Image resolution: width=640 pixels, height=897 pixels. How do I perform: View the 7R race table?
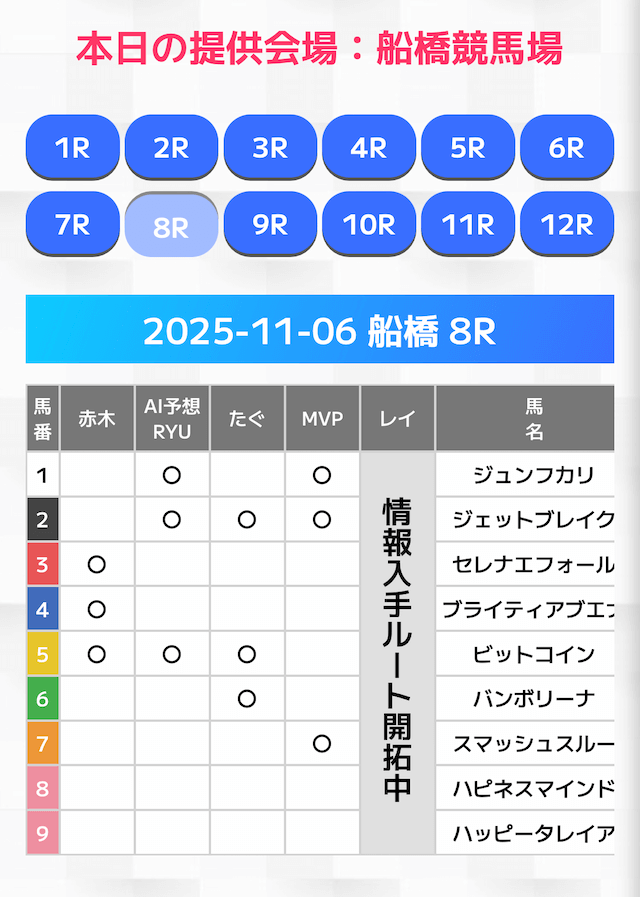pyautogui.click(x=72, y=224)
